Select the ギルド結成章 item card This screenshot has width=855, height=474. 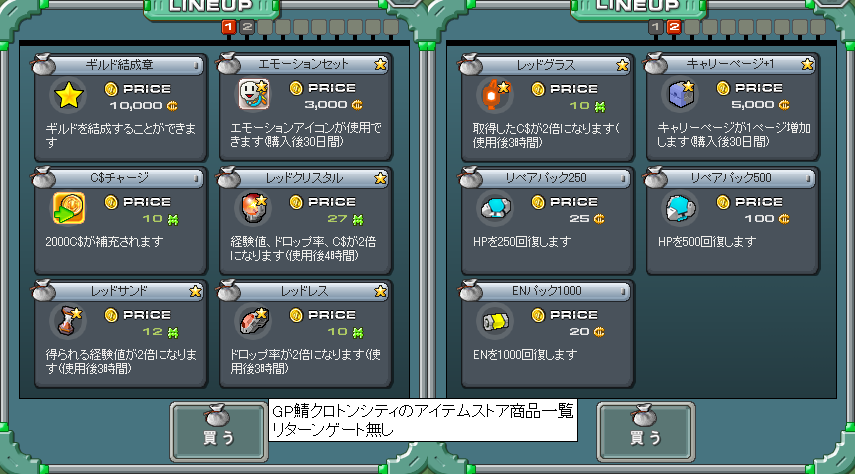(120, 105)
